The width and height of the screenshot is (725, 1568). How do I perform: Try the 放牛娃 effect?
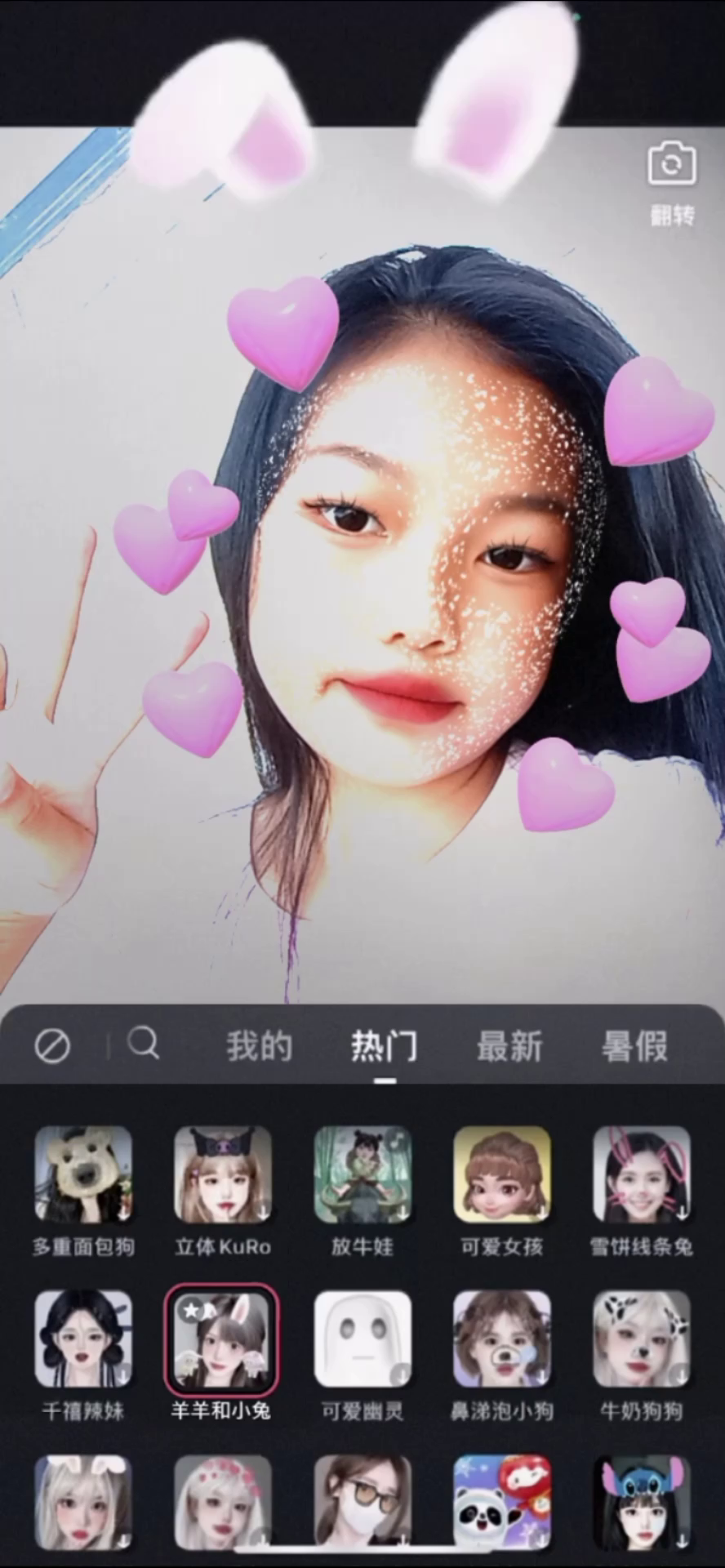click(362, 1175)
